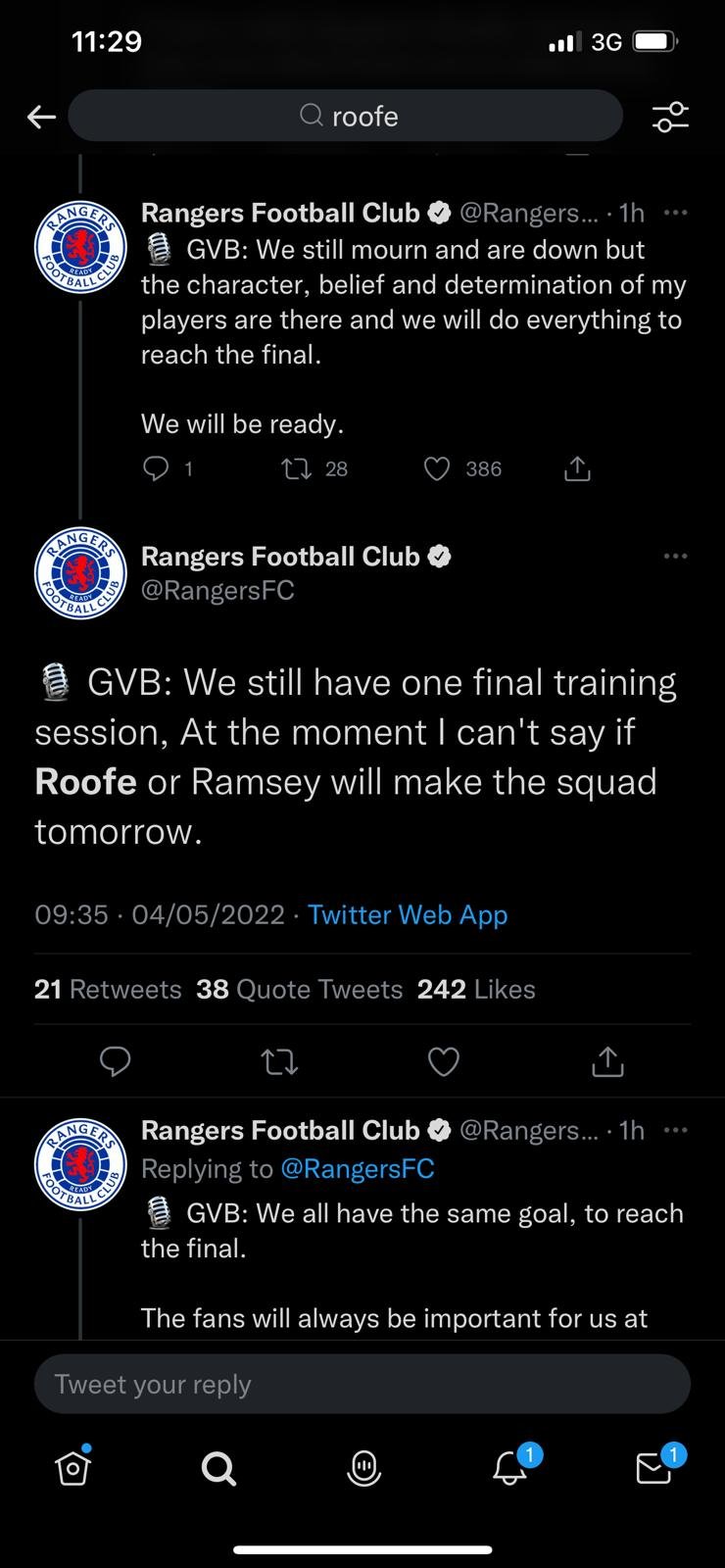The image size is (725, 1568).
Task: Open the Twitter Web App link
Action: (408, 914)
